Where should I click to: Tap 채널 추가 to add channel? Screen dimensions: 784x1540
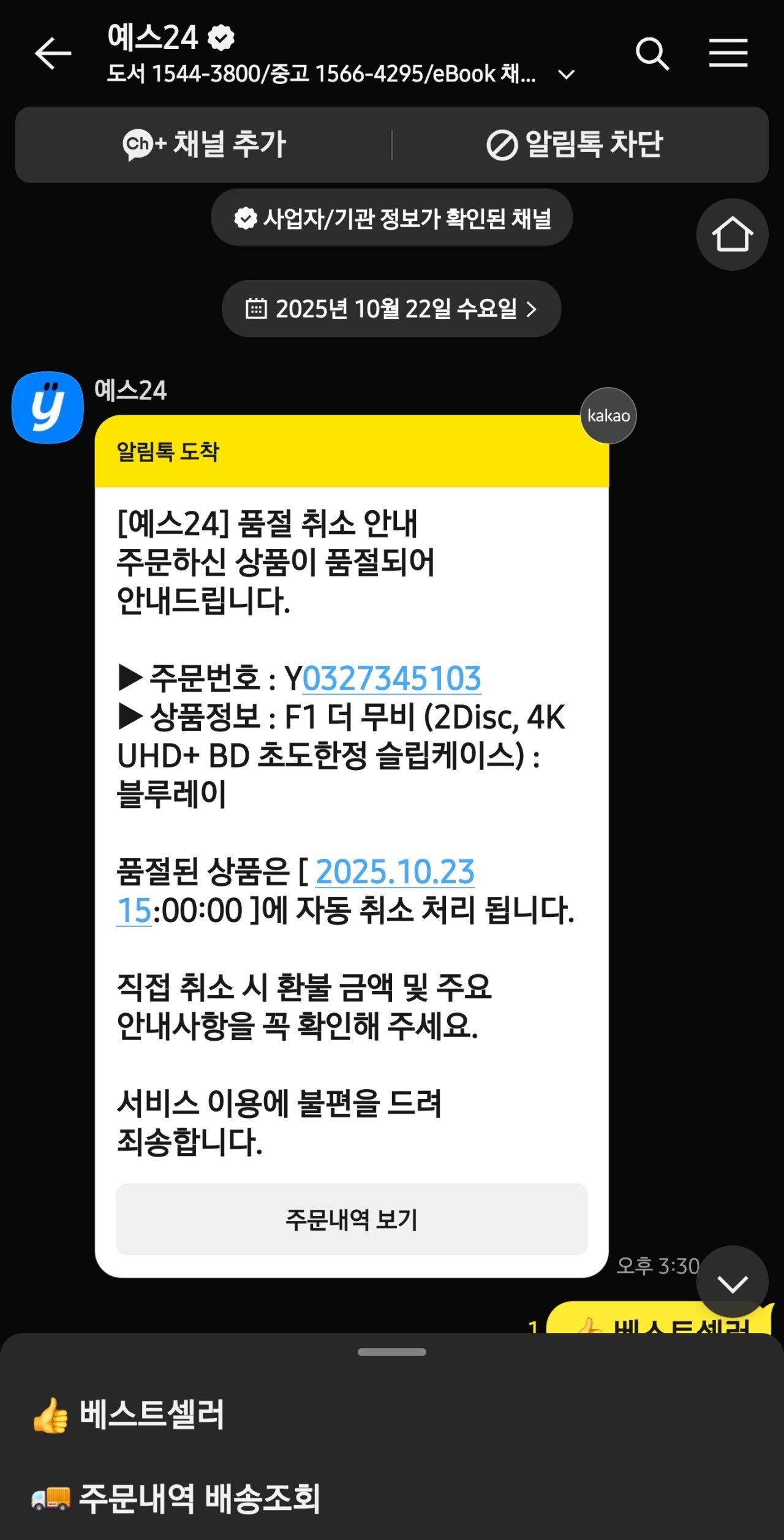205,145
